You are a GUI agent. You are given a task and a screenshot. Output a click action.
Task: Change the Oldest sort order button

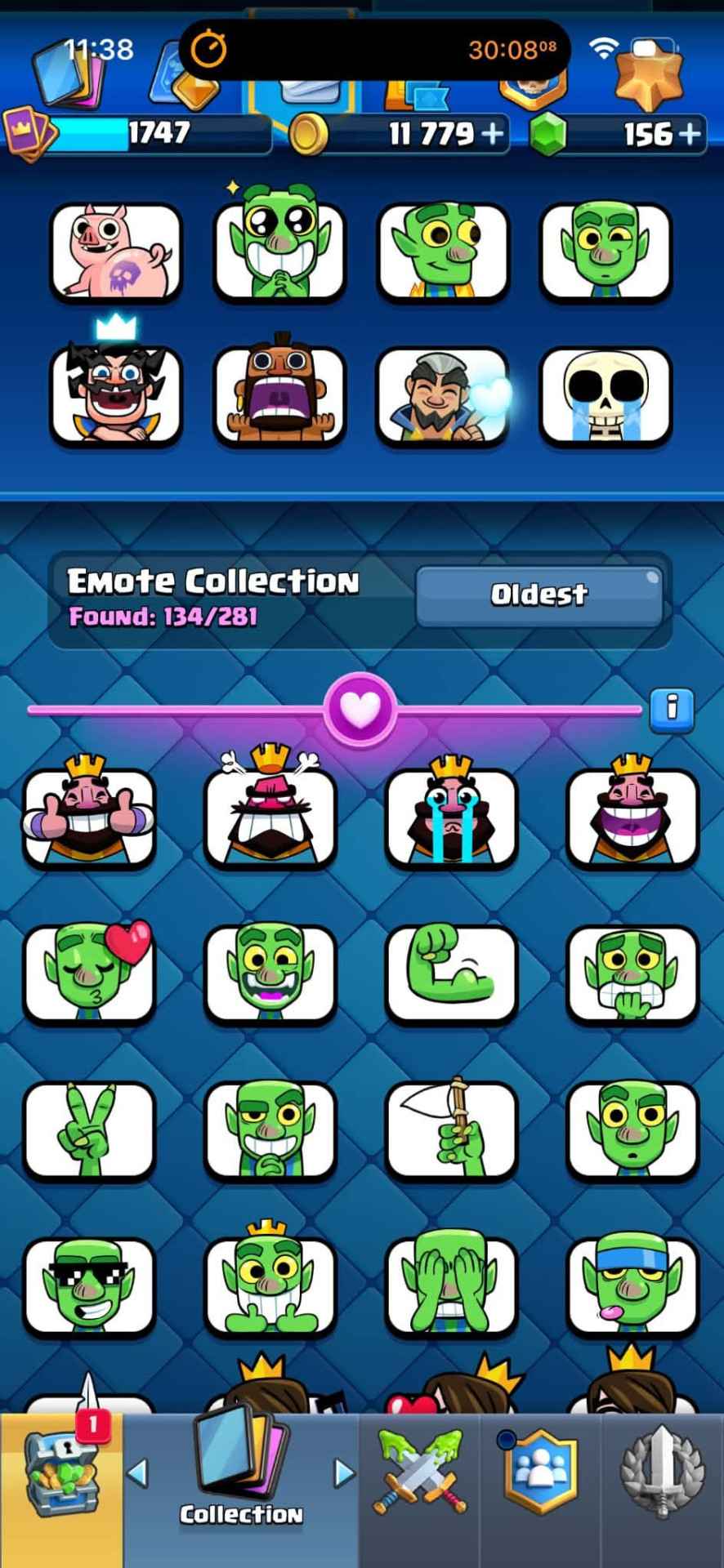539,595
